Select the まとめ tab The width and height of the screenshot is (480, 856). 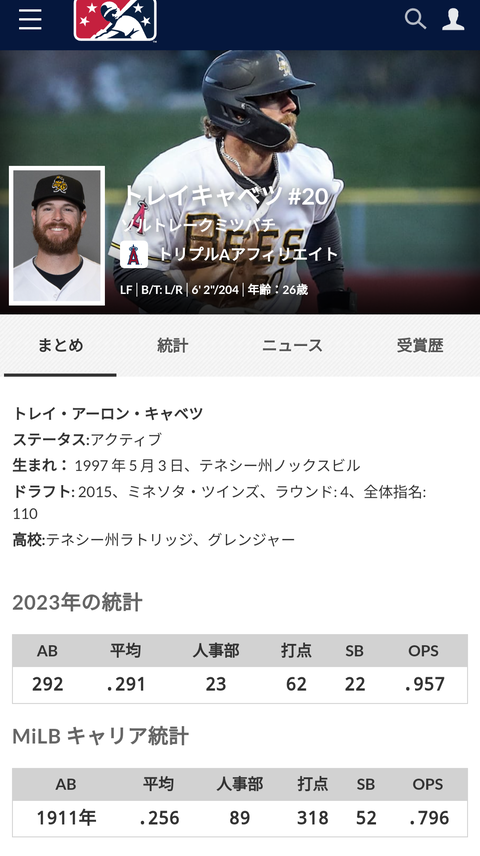tap(60, 346)
